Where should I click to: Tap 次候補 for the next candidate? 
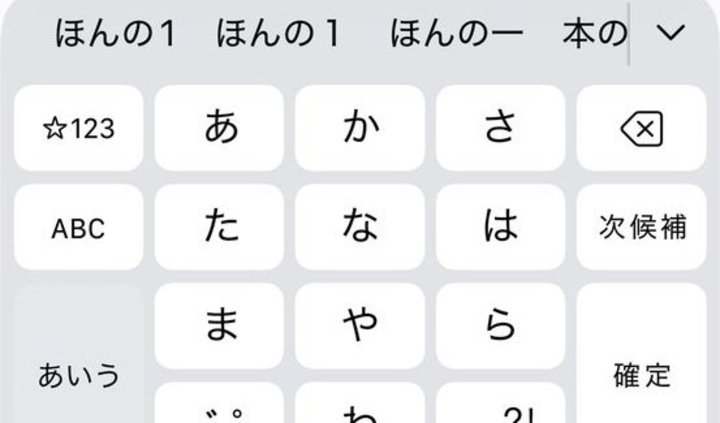coord(641,227)
